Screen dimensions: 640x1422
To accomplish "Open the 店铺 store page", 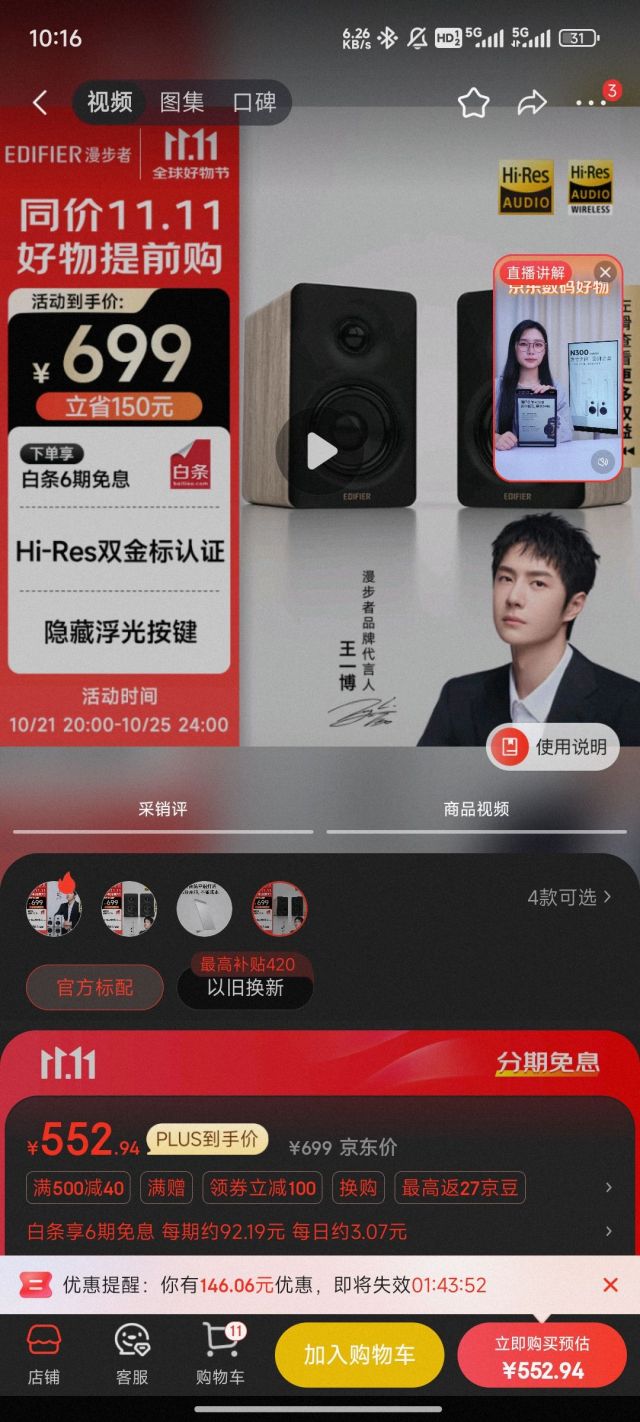I will point(44,1354).
